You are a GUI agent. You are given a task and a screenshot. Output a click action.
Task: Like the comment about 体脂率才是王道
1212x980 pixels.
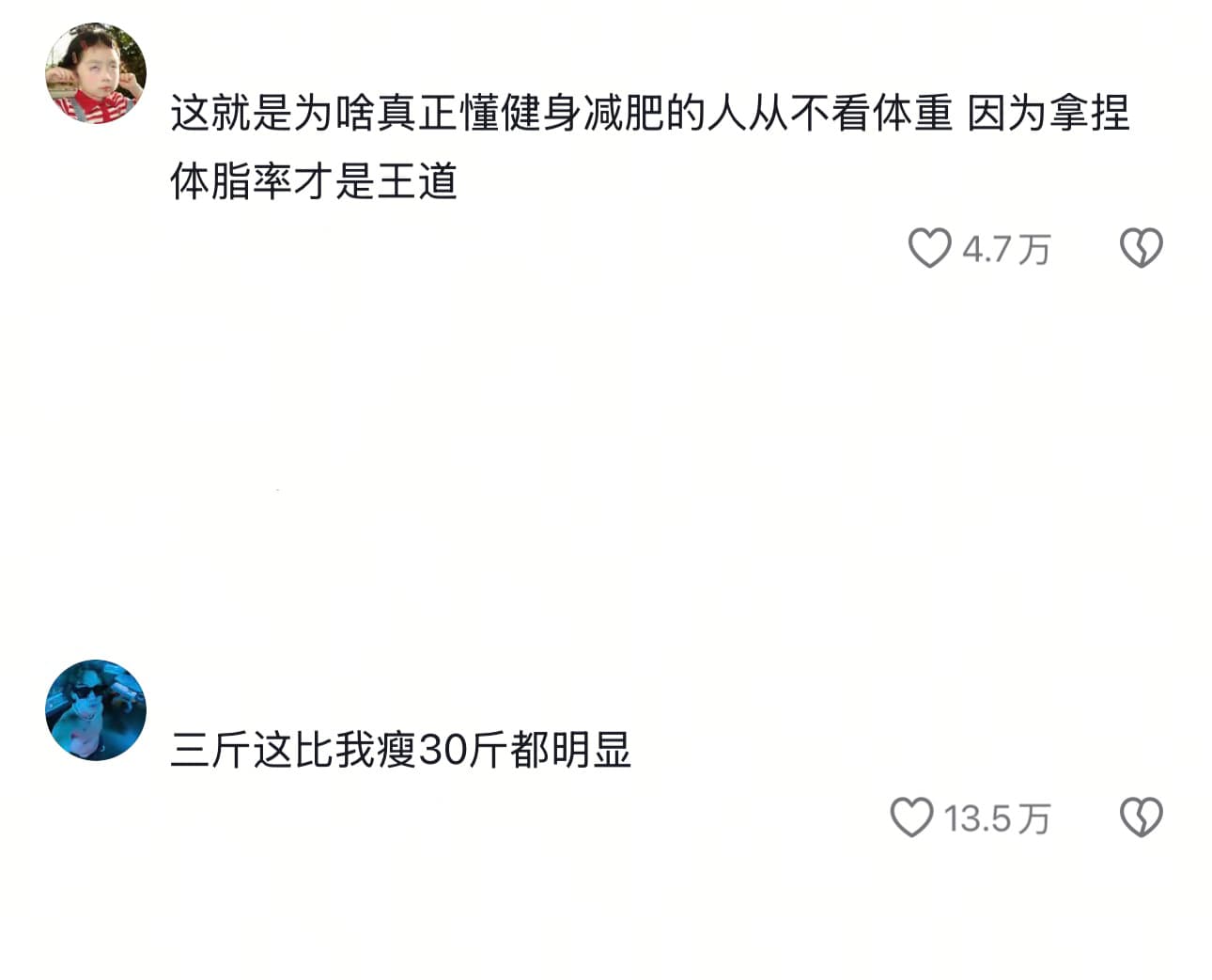(x=929, y=249)
